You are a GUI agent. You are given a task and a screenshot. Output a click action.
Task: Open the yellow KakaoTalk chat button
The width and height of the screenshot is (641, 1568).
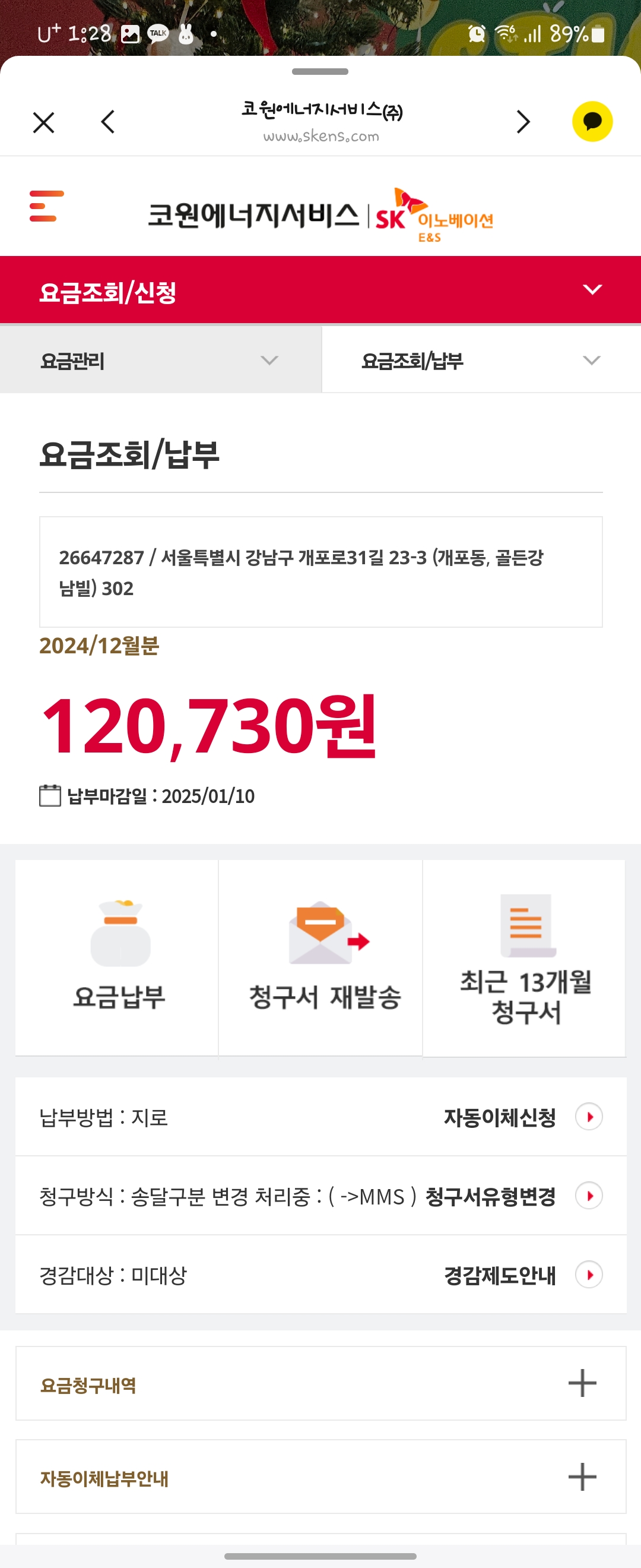pos(592,122)
